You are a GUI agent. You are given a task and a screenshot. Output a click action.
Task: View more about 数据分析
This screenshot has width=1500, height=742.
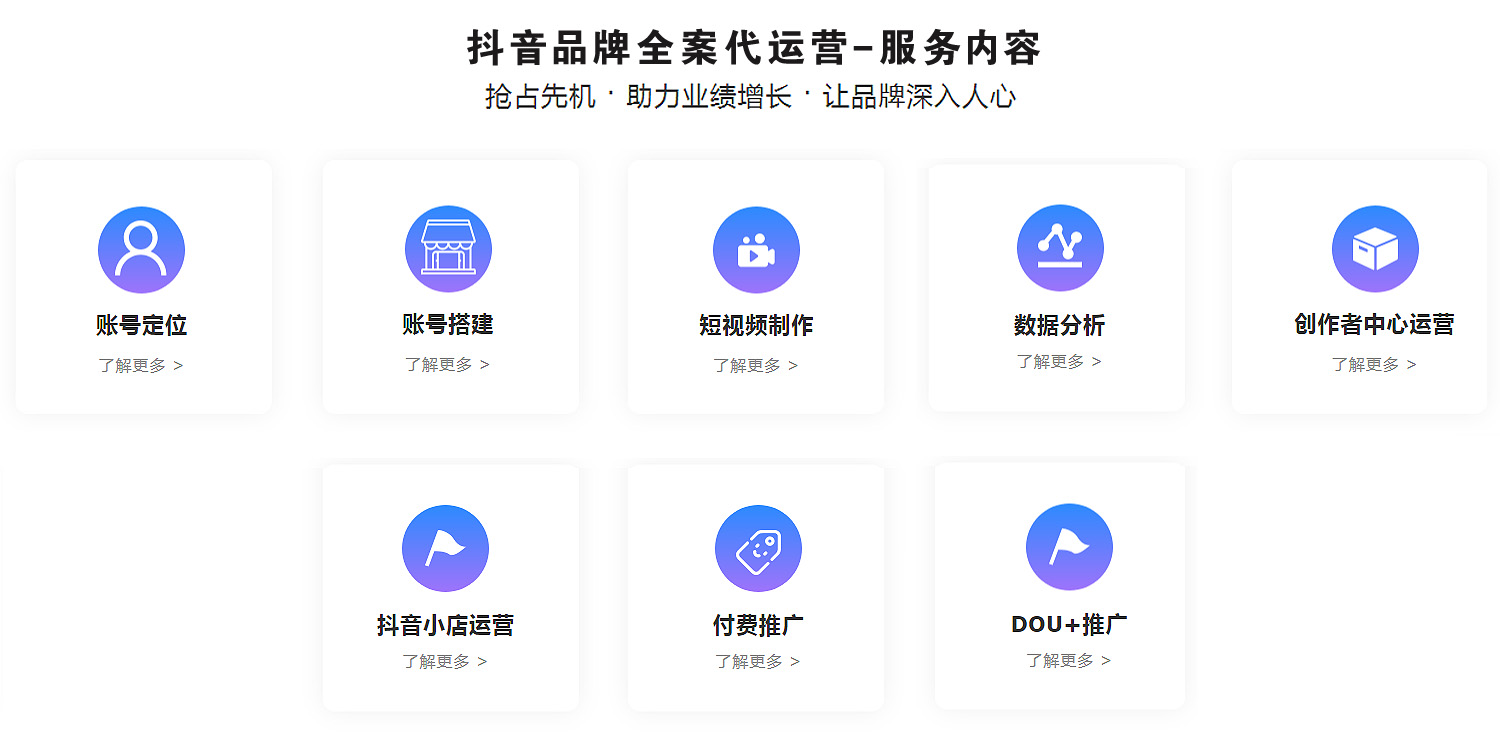[1059, 361]
